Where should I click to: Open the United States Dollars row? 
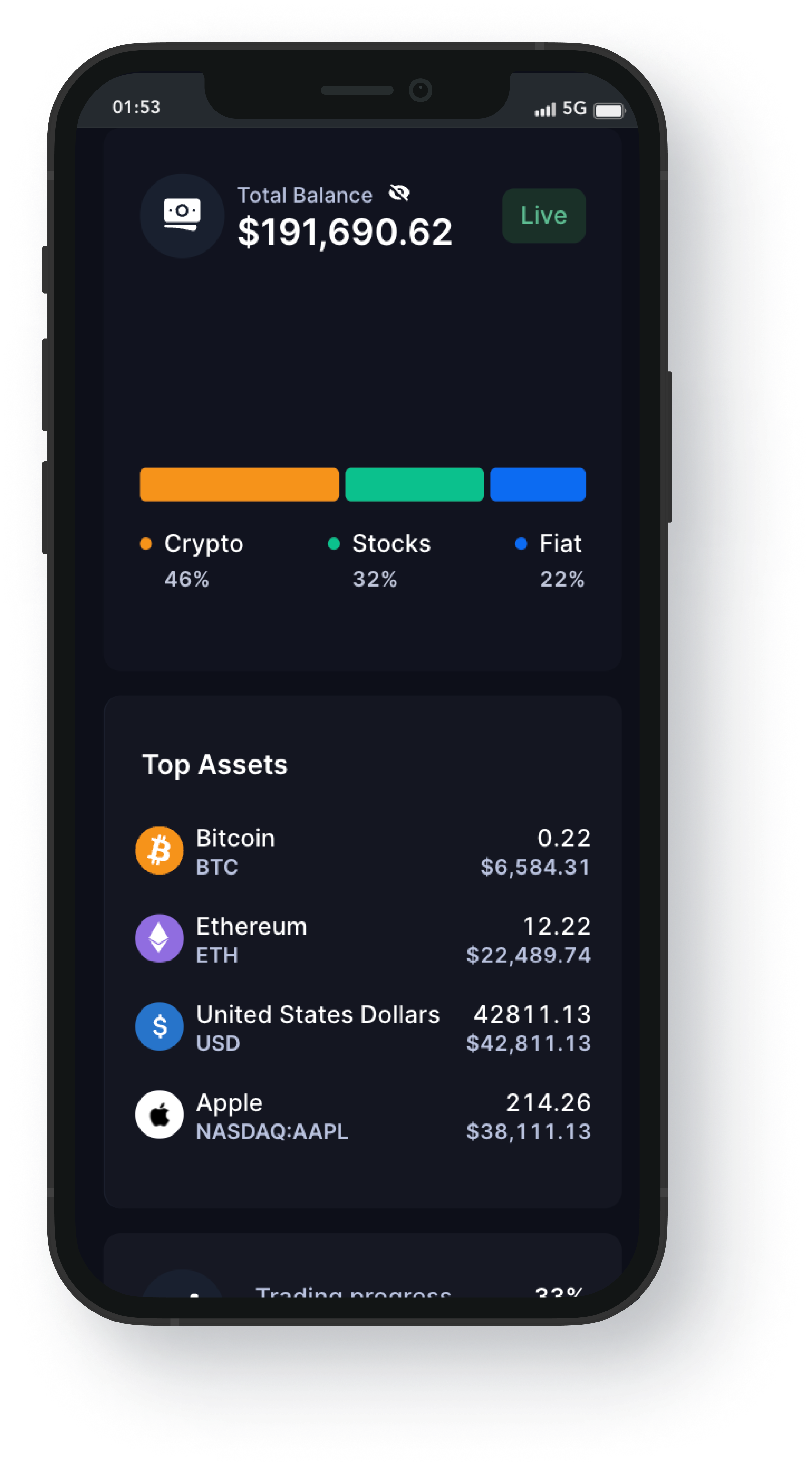pyautogui.click(x=362, y=1028)
